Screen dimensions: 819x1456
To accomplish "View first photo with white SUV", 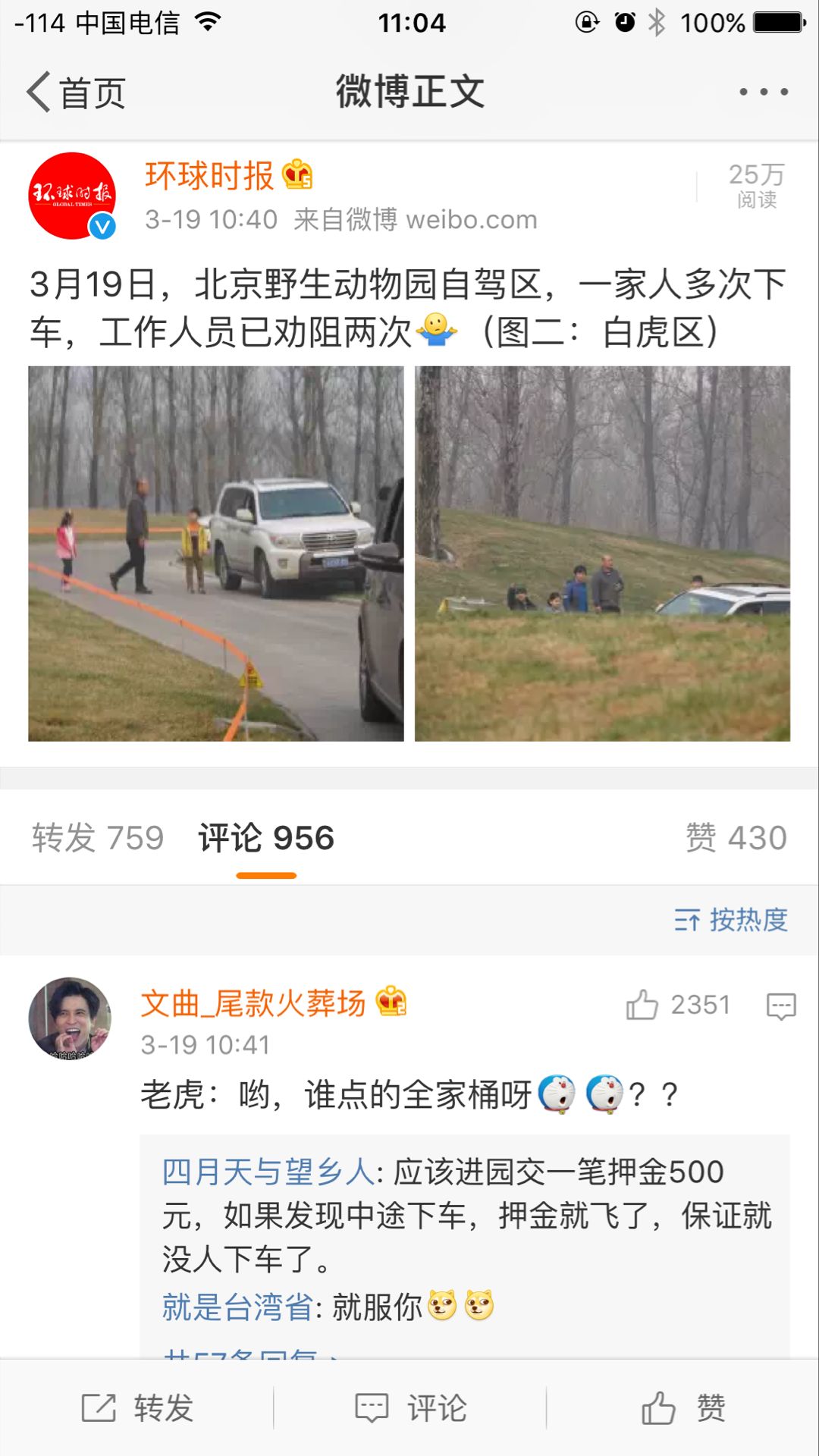I will click(216, 554).
